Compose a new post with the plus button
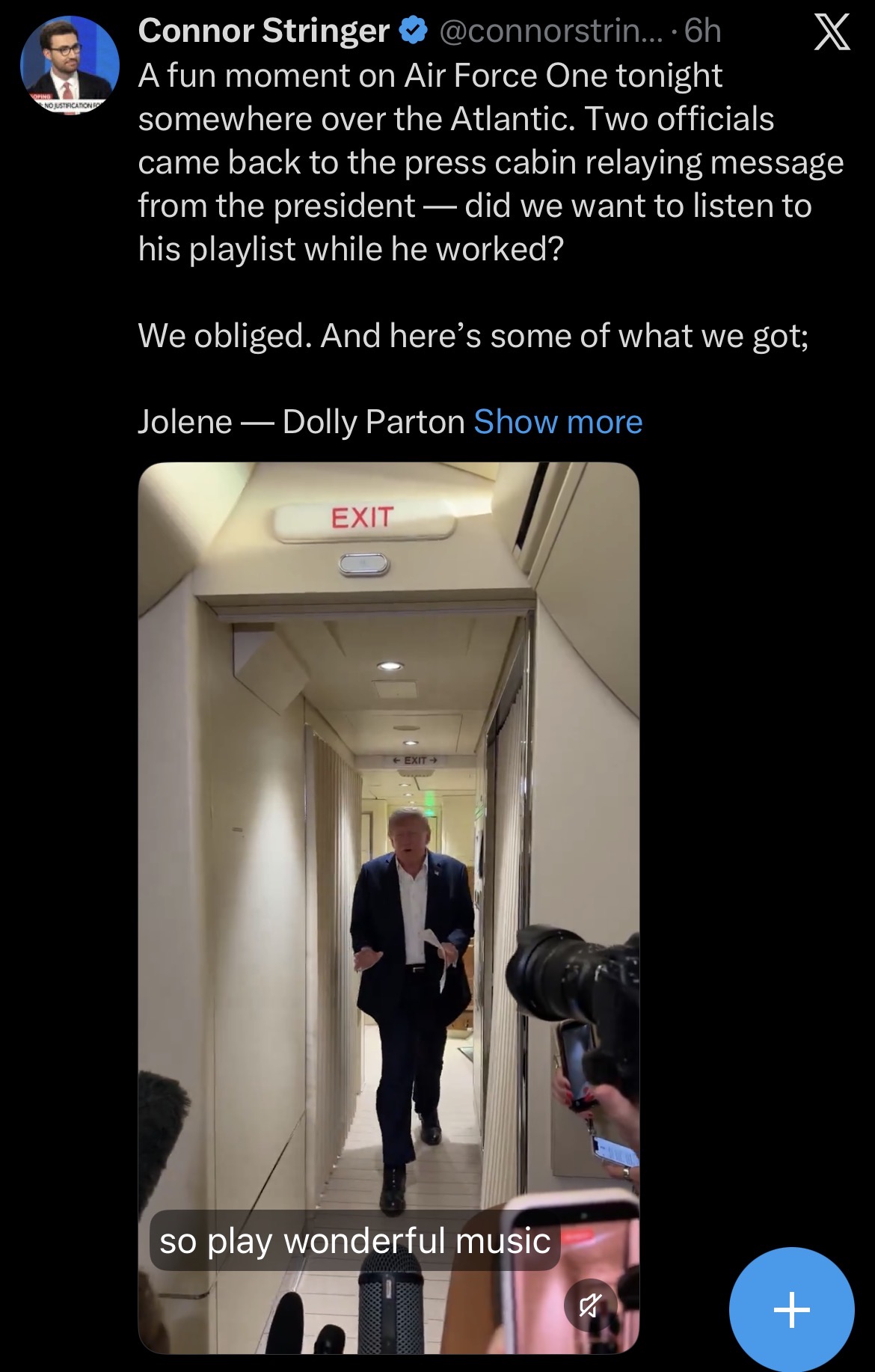The height and width of the screenshot is (1372, 875). pos(791,1309)
